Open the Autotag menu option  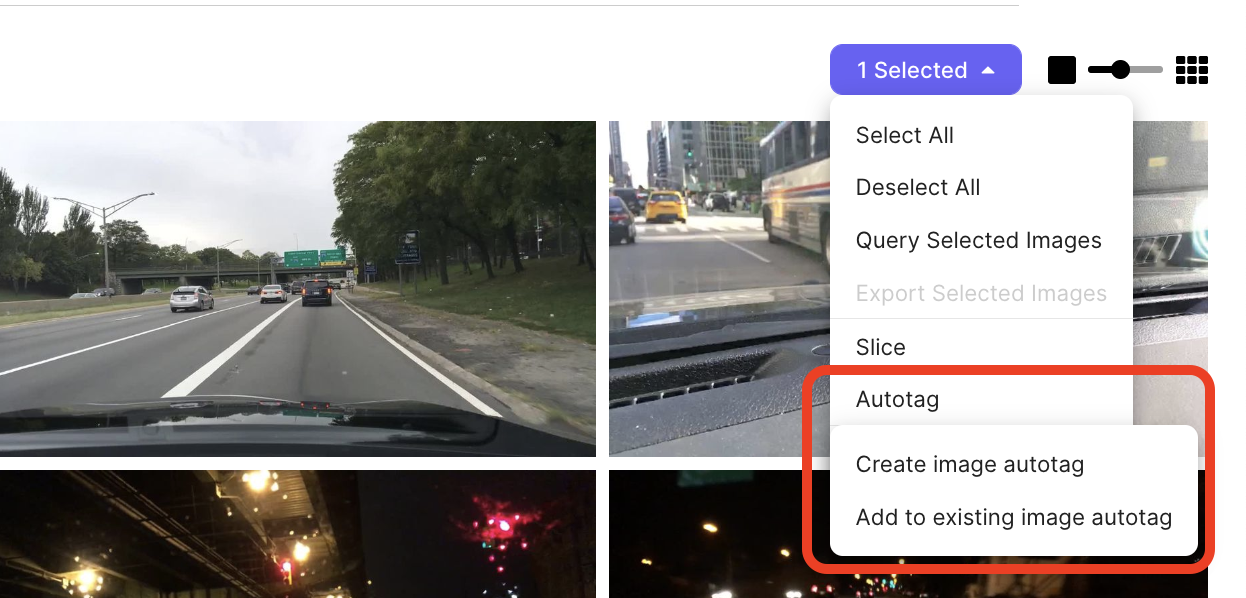pos(897,399)
